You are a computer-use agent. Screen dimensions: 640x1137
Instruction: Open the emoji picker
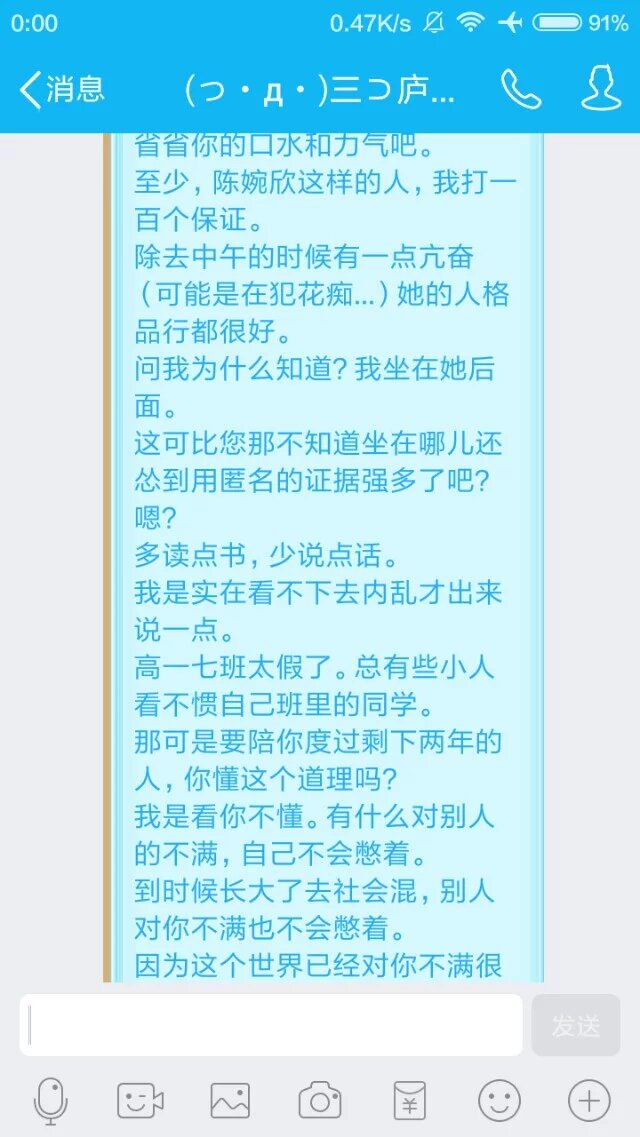(x=499, y=1101)
